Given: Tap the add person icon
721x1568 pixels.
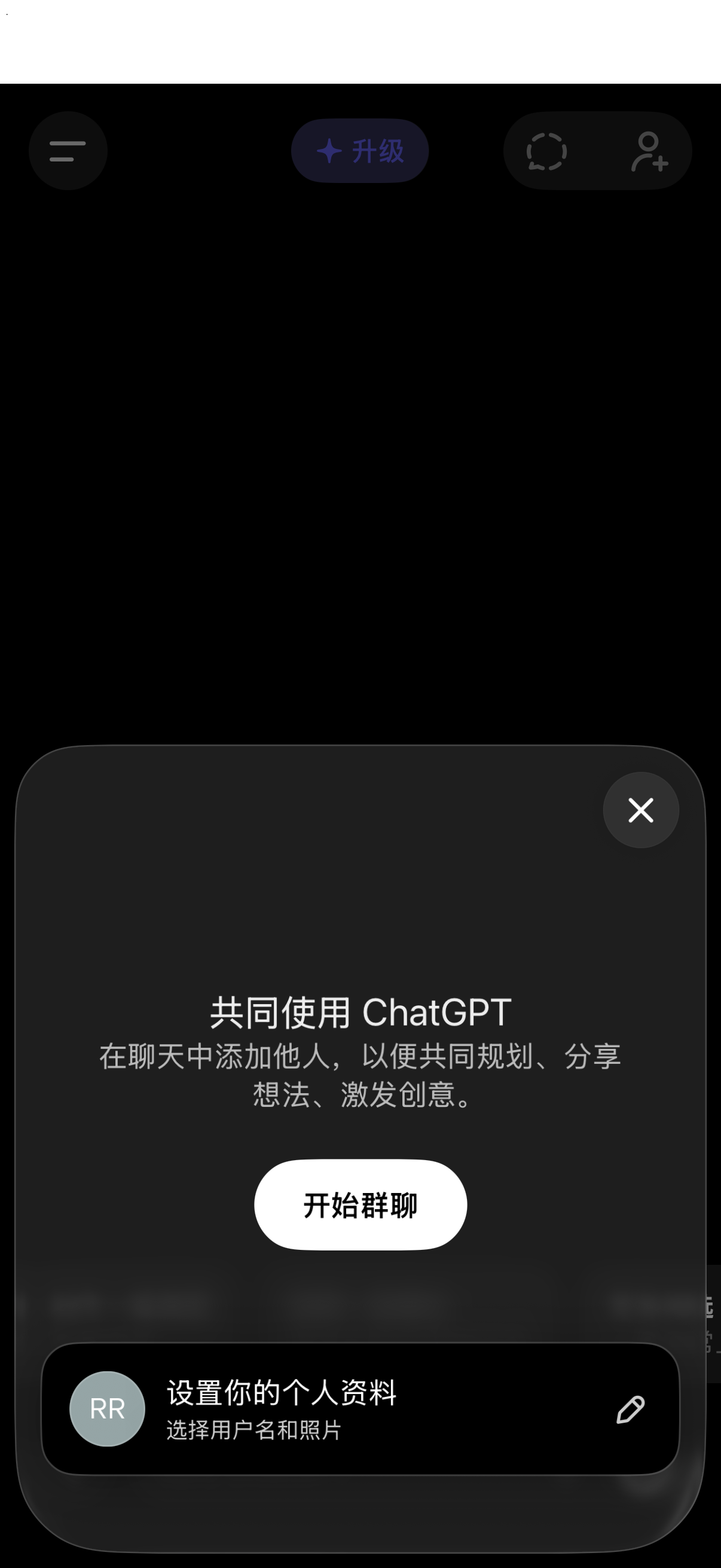Looking at the screenshot, I should tap(649, 151).
